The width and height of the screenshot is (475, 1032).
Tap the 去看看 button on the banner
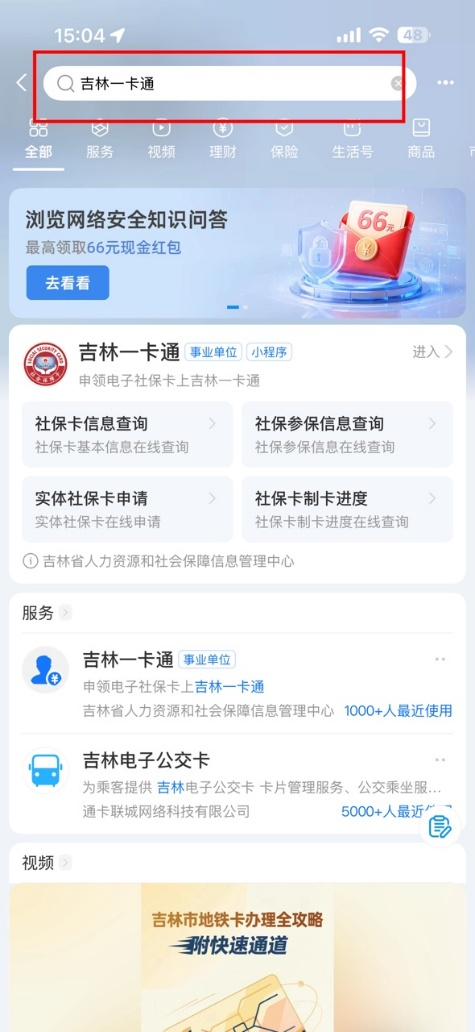click(x=68, y=283)
